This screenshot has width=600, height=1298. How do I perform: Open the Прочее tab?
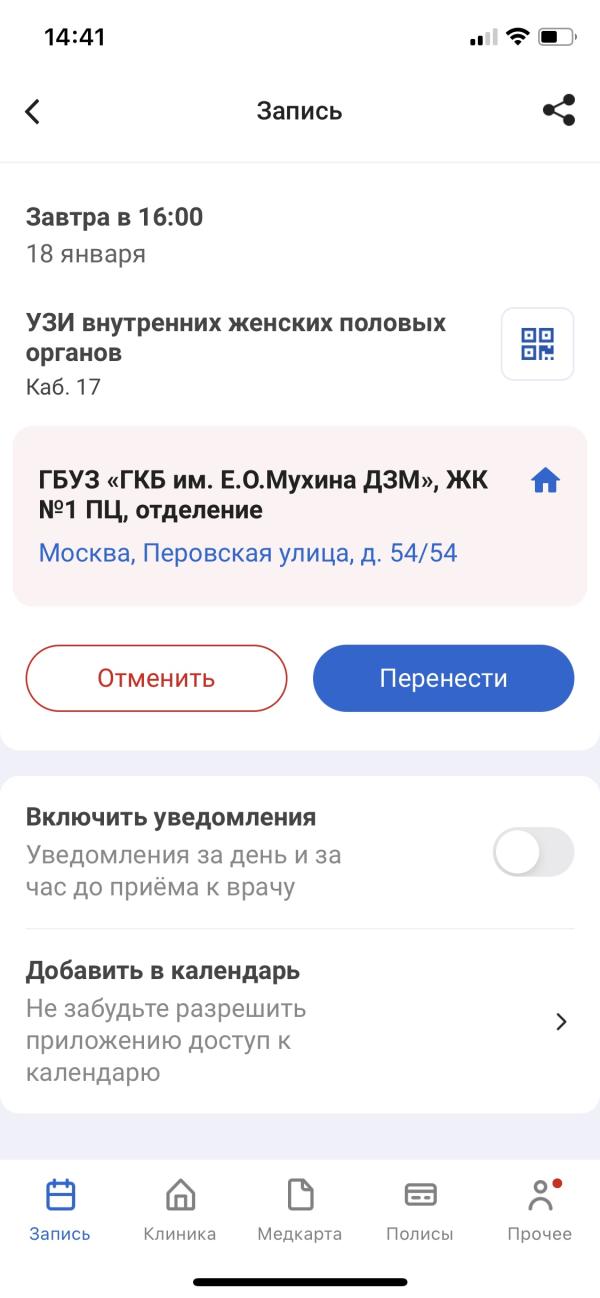click(x=540, y=1210)
